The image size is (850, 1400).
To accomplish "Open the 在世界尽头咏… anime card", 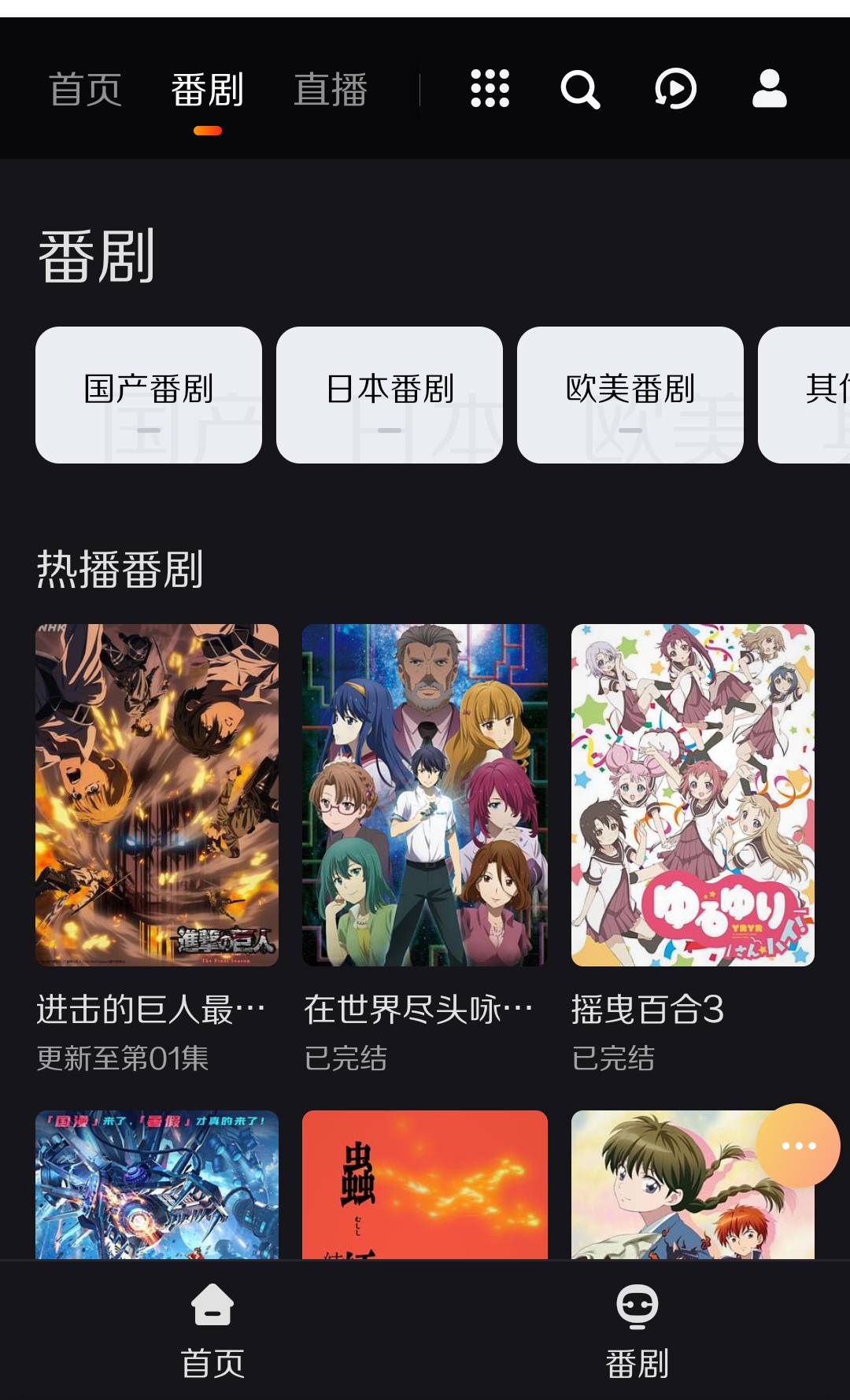I will pyautogui.click(x=425, y=795).
